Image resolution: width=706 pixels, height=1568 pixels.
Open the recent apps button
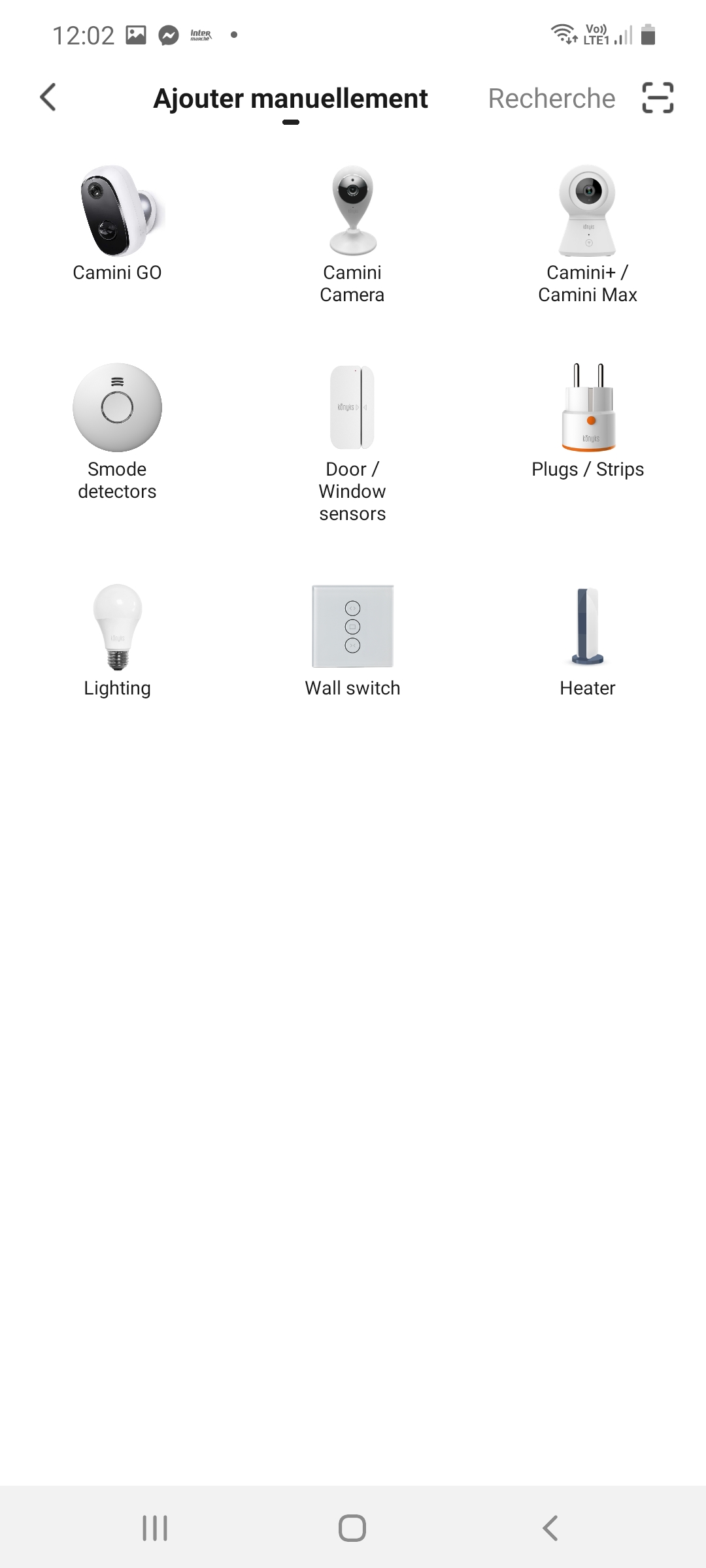[155, 1528]
